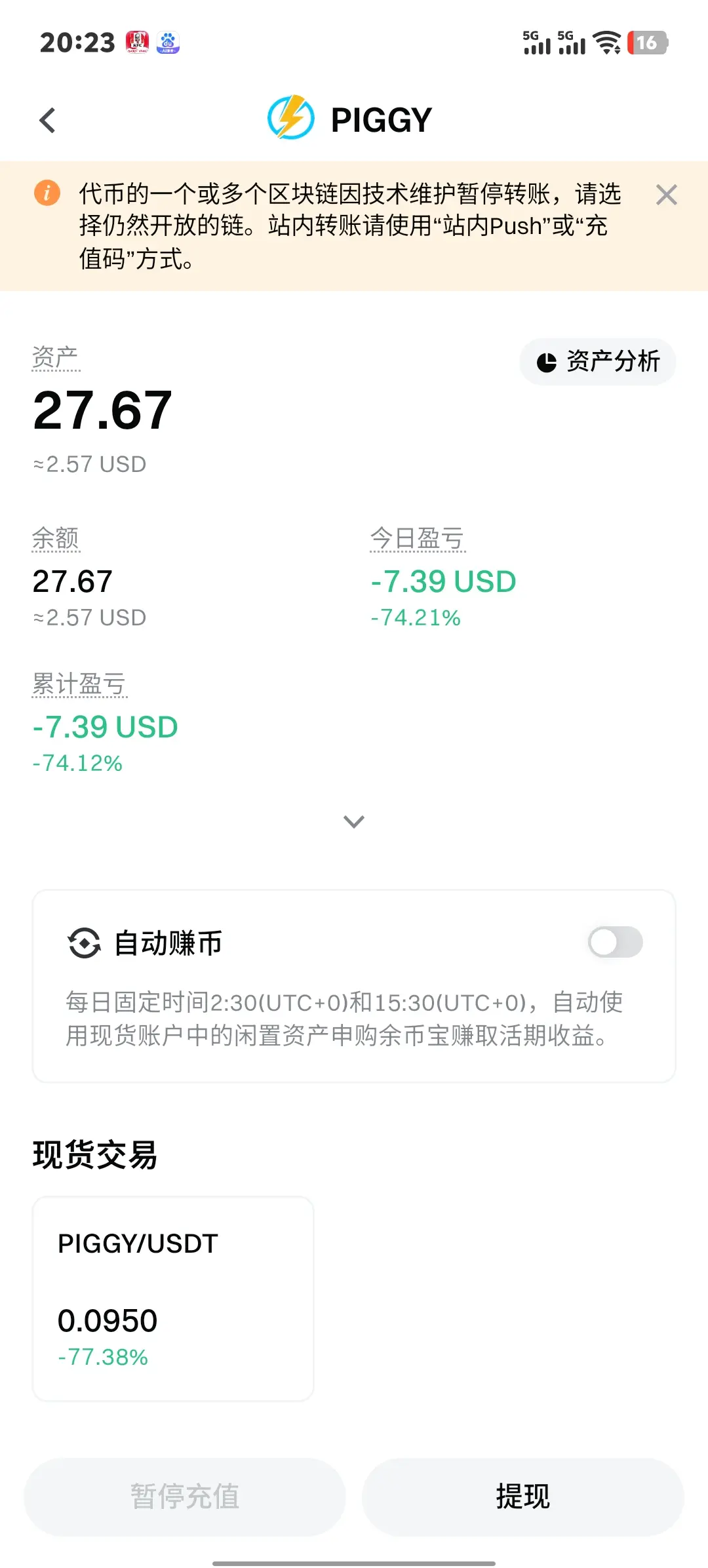This screenshot has width=708, height=1568.
Task: Open 资产分析 asset analysis
Action: pos(598,361)
